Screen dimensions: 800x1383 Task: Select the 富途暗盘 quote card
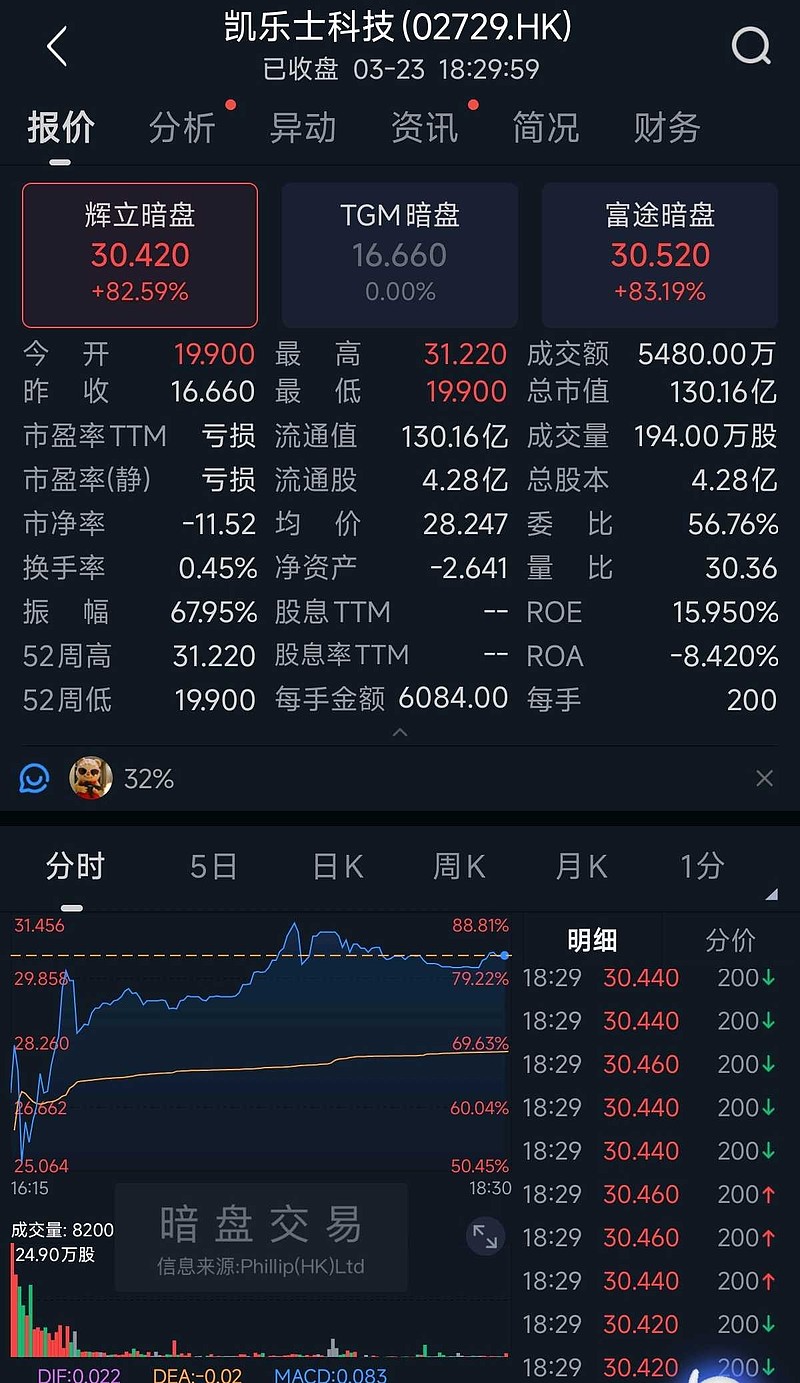coord(659,254)
